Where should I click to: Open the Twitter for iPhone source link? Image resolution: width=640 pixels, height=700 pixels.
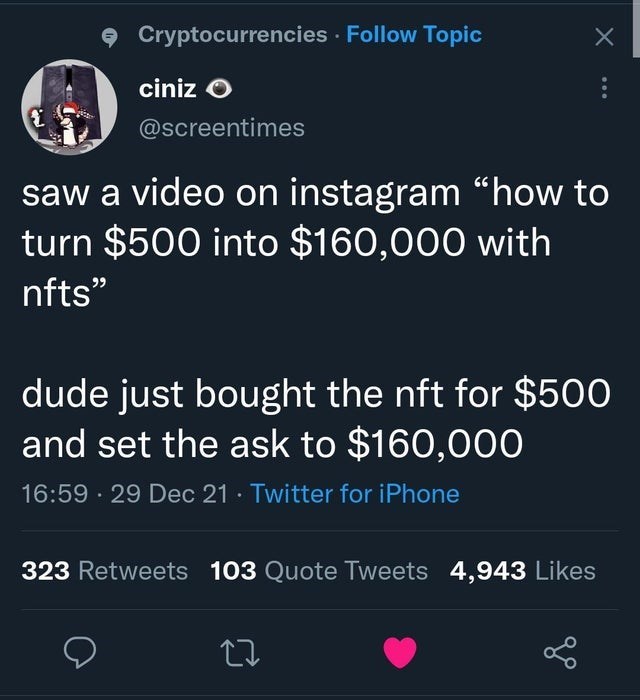[x=355, y=493]
